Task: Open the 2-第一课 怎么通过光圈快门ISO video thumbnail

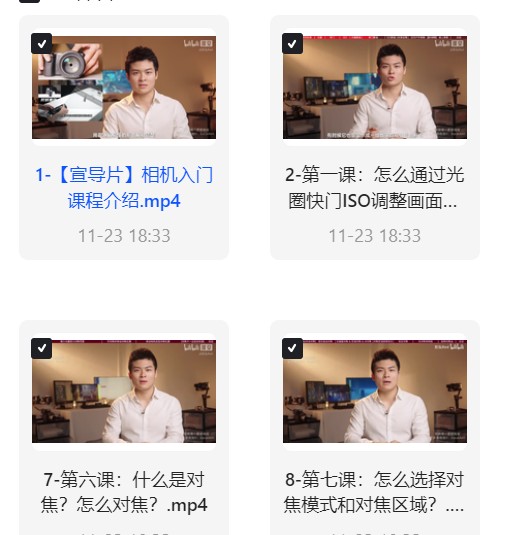Action: [375, 87]
